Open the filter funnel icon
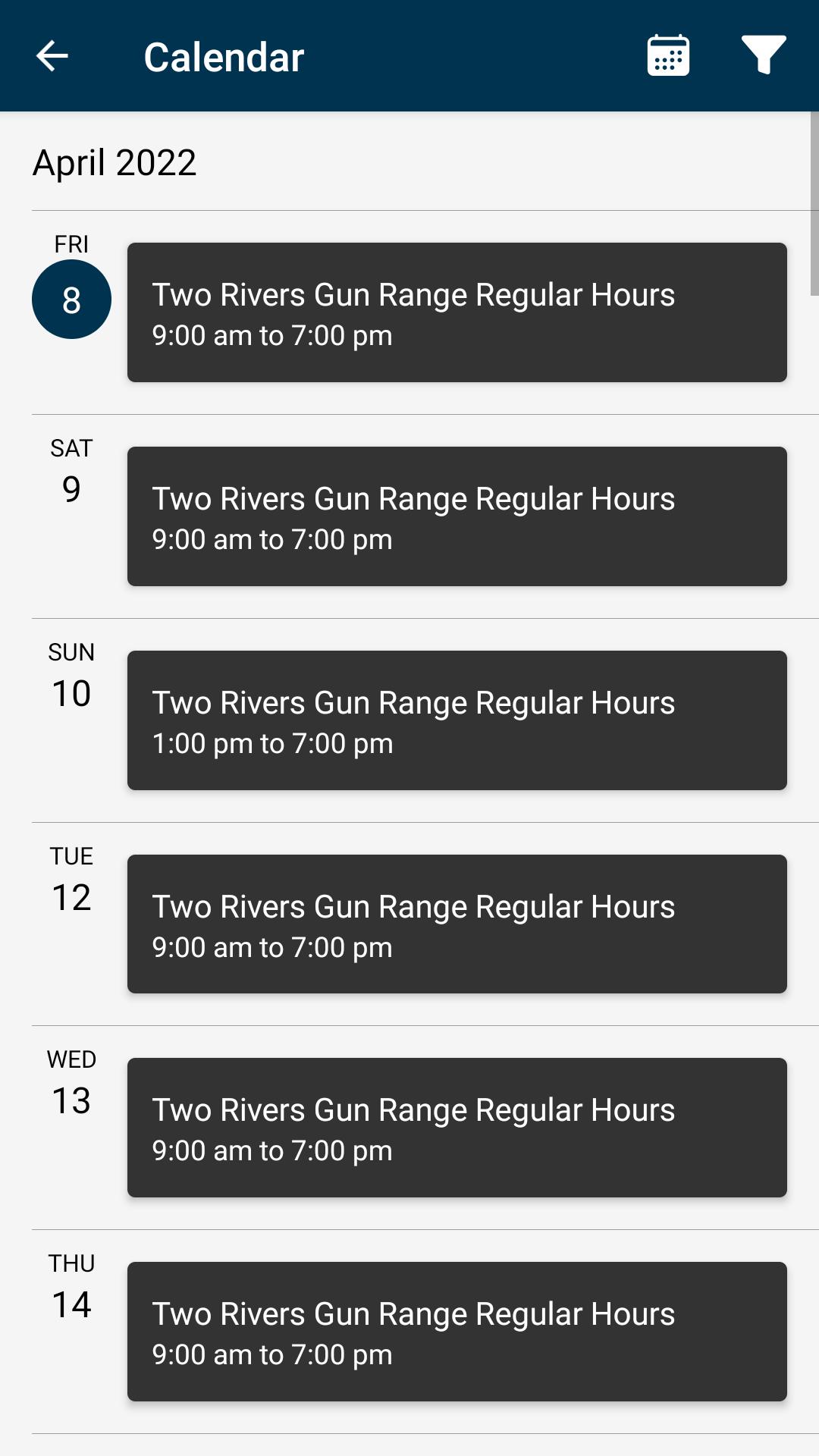Image resolution: width=819 pixels, height=1456 pixels. click(x=763, y=55)
